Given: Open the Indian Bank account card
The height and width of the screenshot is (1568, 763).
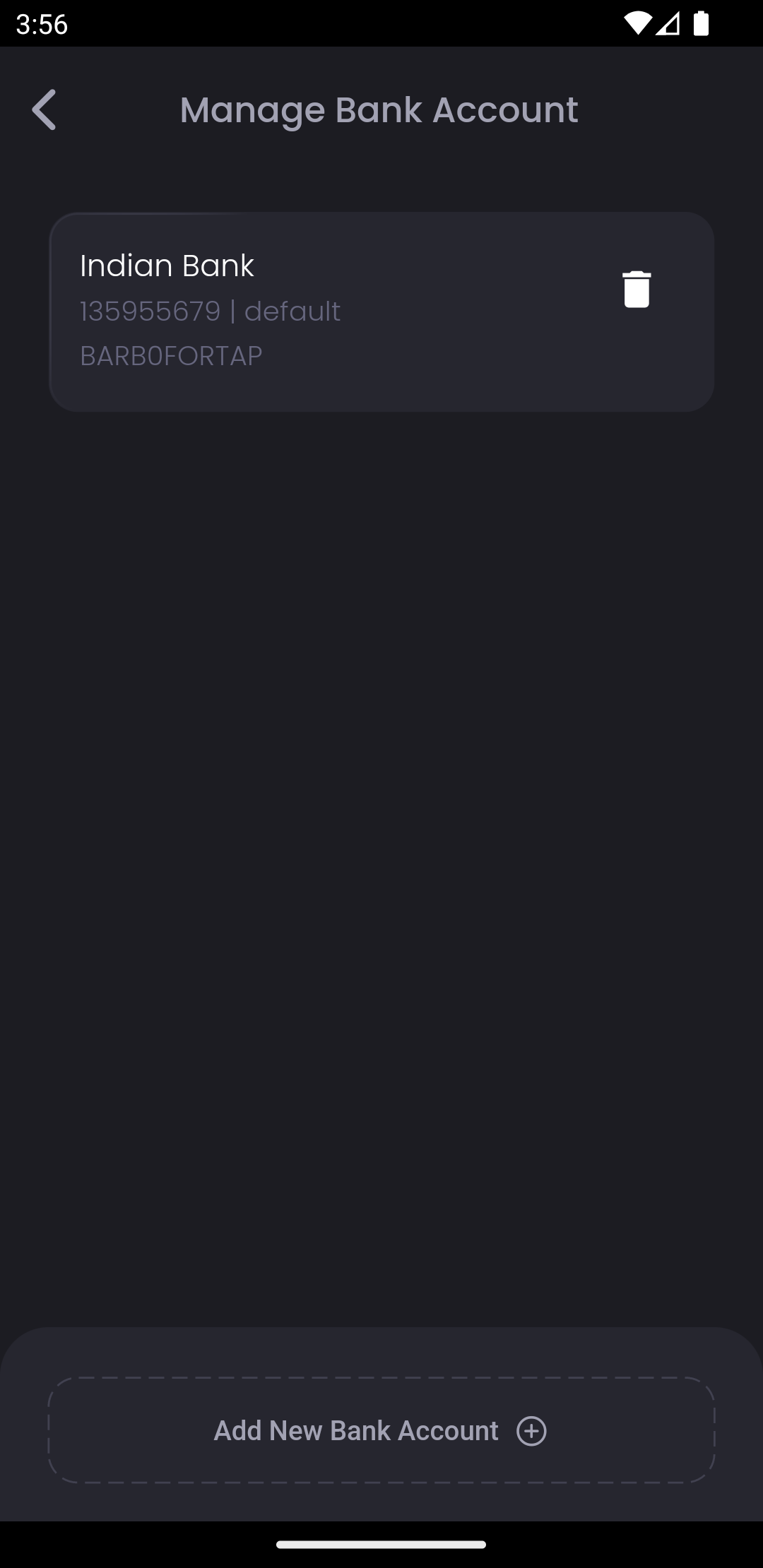Looking at the screenshot, I should click(381, 311).
